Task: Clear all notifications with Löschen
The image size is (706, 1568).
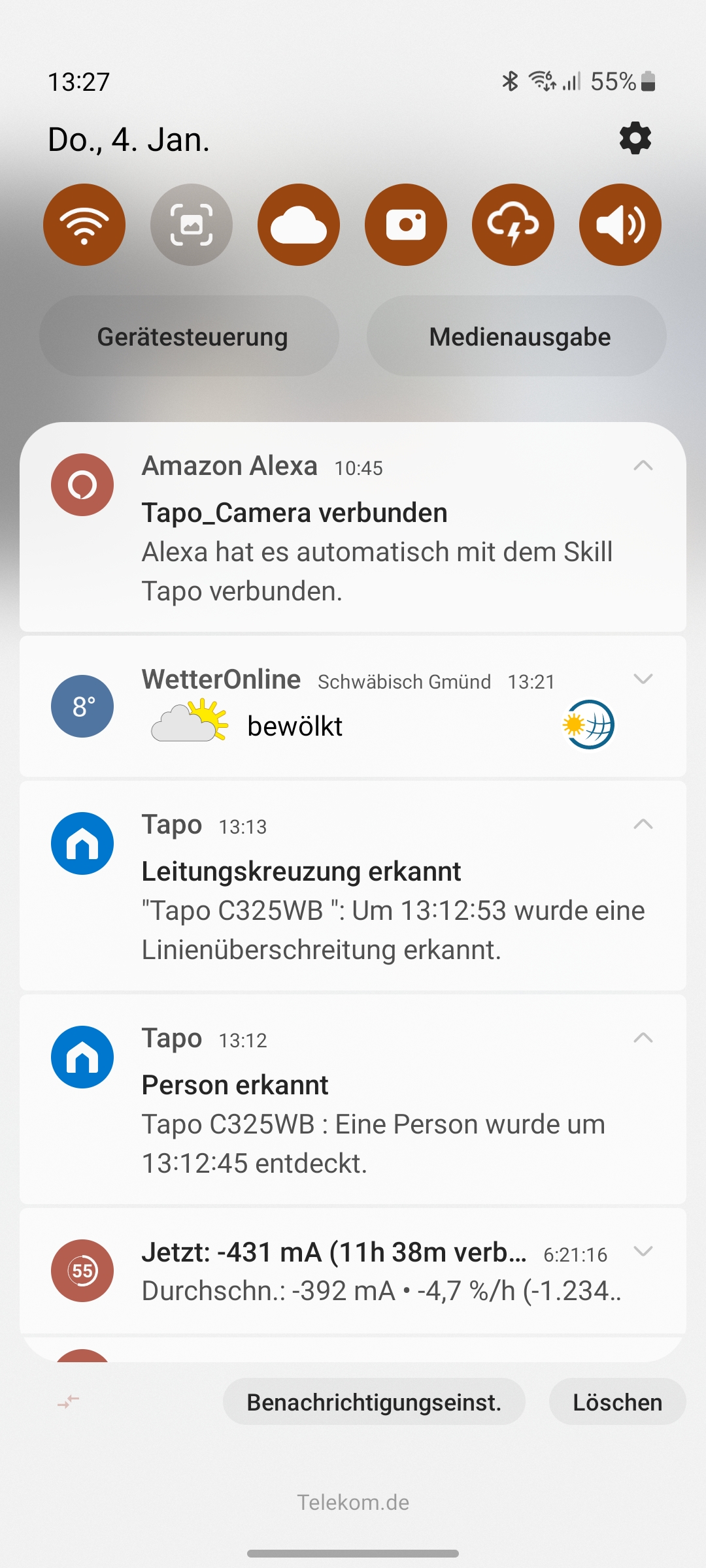Action: (617, 1402)
